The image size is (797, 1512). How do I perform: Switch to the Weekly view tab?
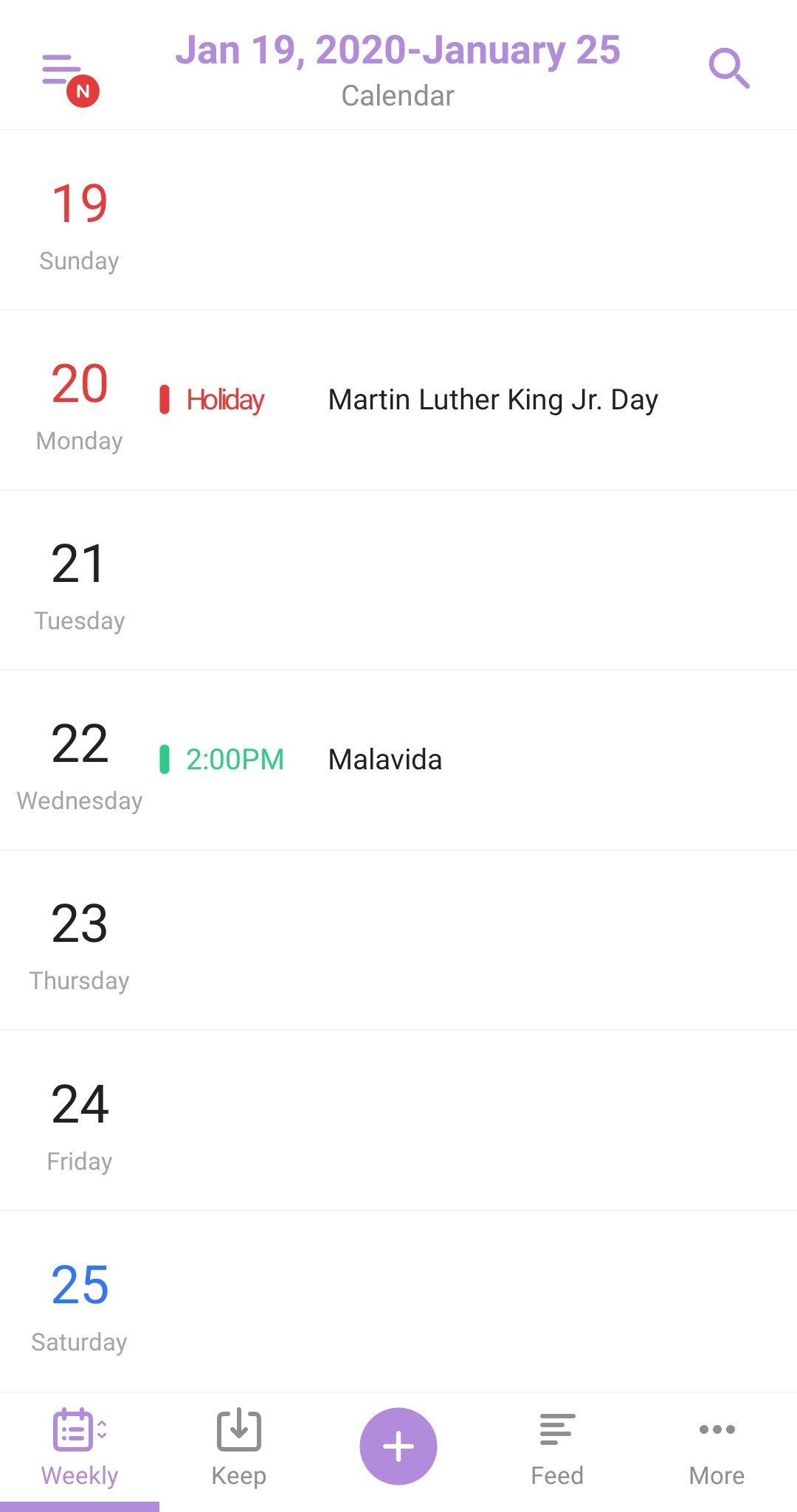click(x=80, y=1449)
